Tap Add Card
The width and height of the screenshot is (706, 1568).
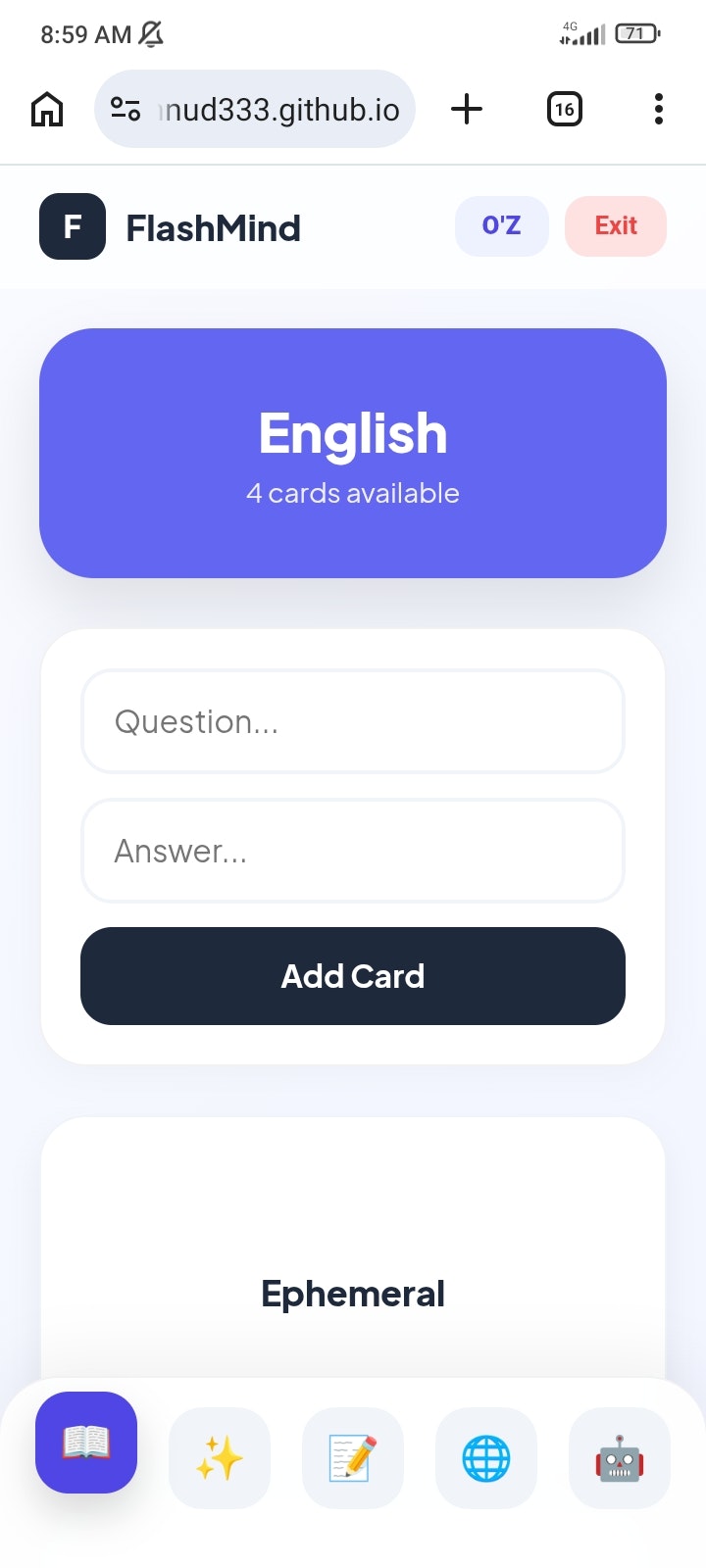(x=353, y=976)
